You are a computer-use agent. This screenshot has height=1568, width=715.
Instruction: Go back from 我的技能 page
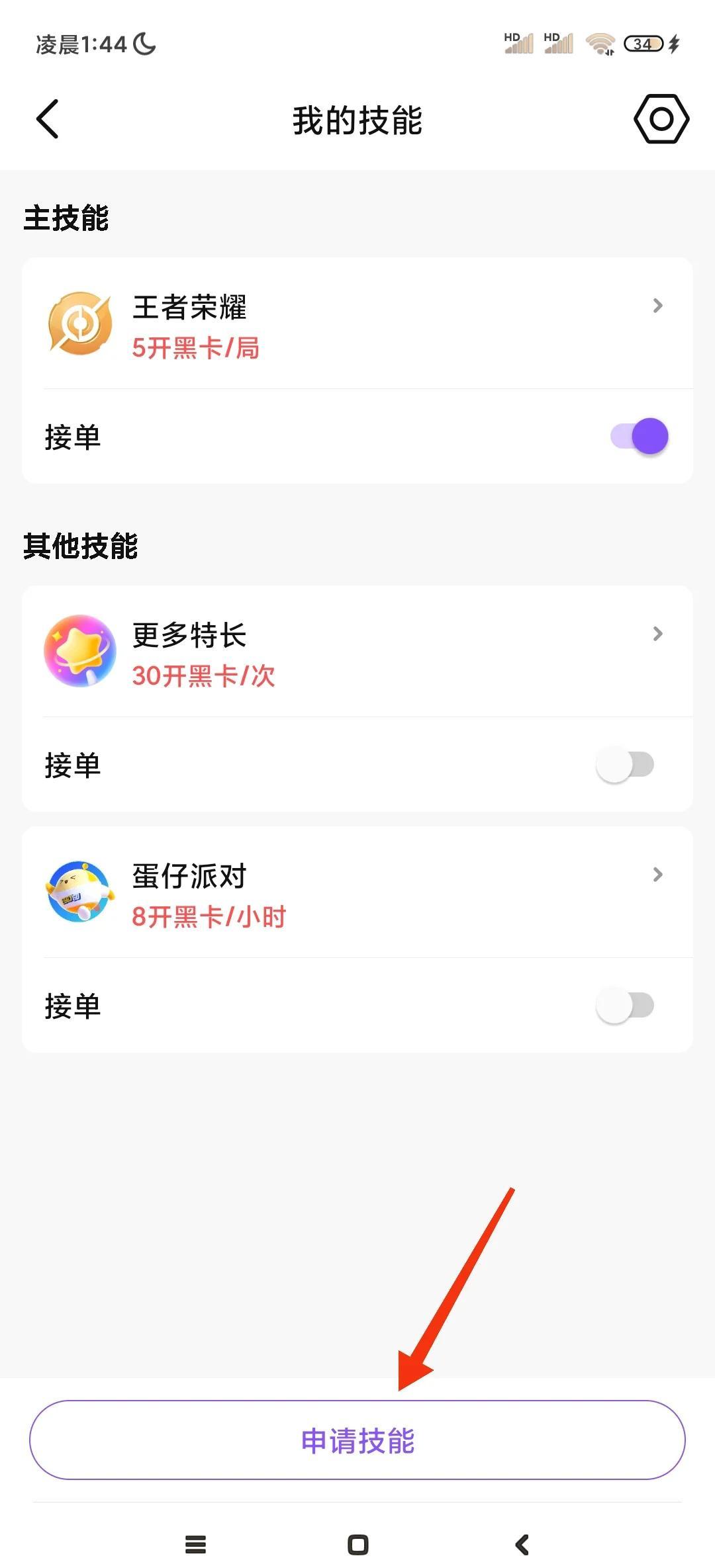point(48,119)
